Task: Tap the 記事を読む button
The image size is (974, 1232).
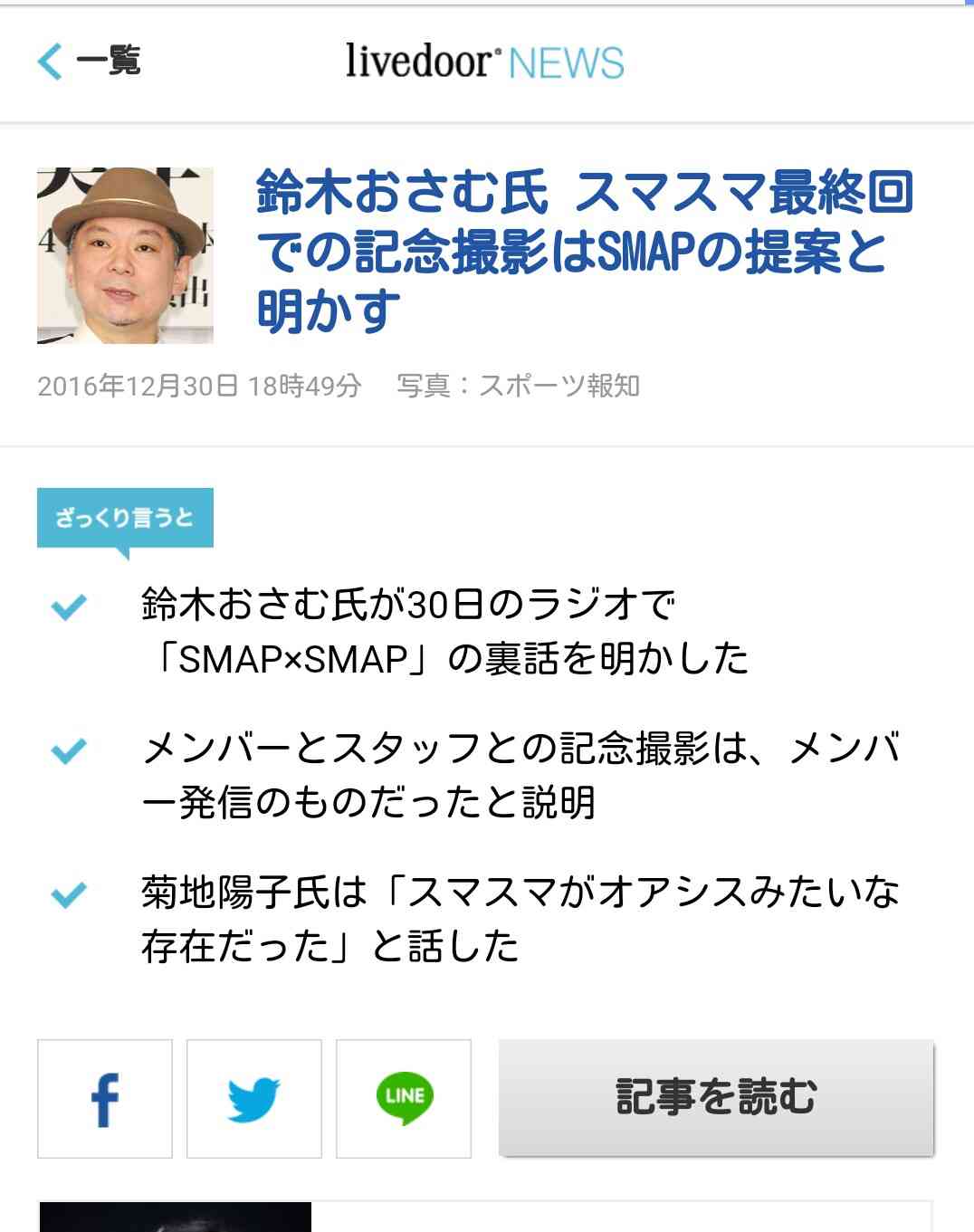Action: (715, 1097)
